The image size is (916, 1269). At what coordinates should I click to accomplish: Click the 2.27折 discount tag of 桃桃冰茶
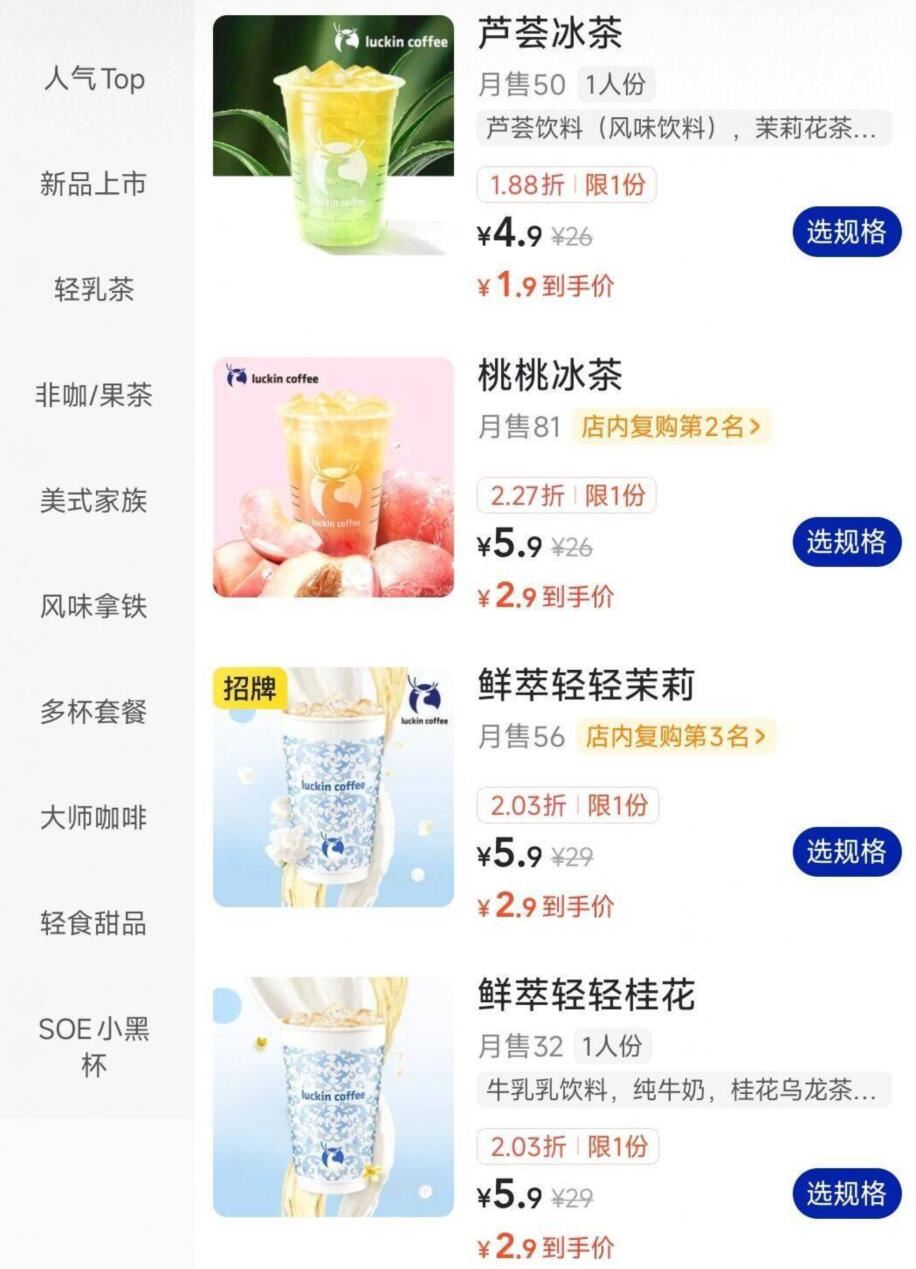568,495
